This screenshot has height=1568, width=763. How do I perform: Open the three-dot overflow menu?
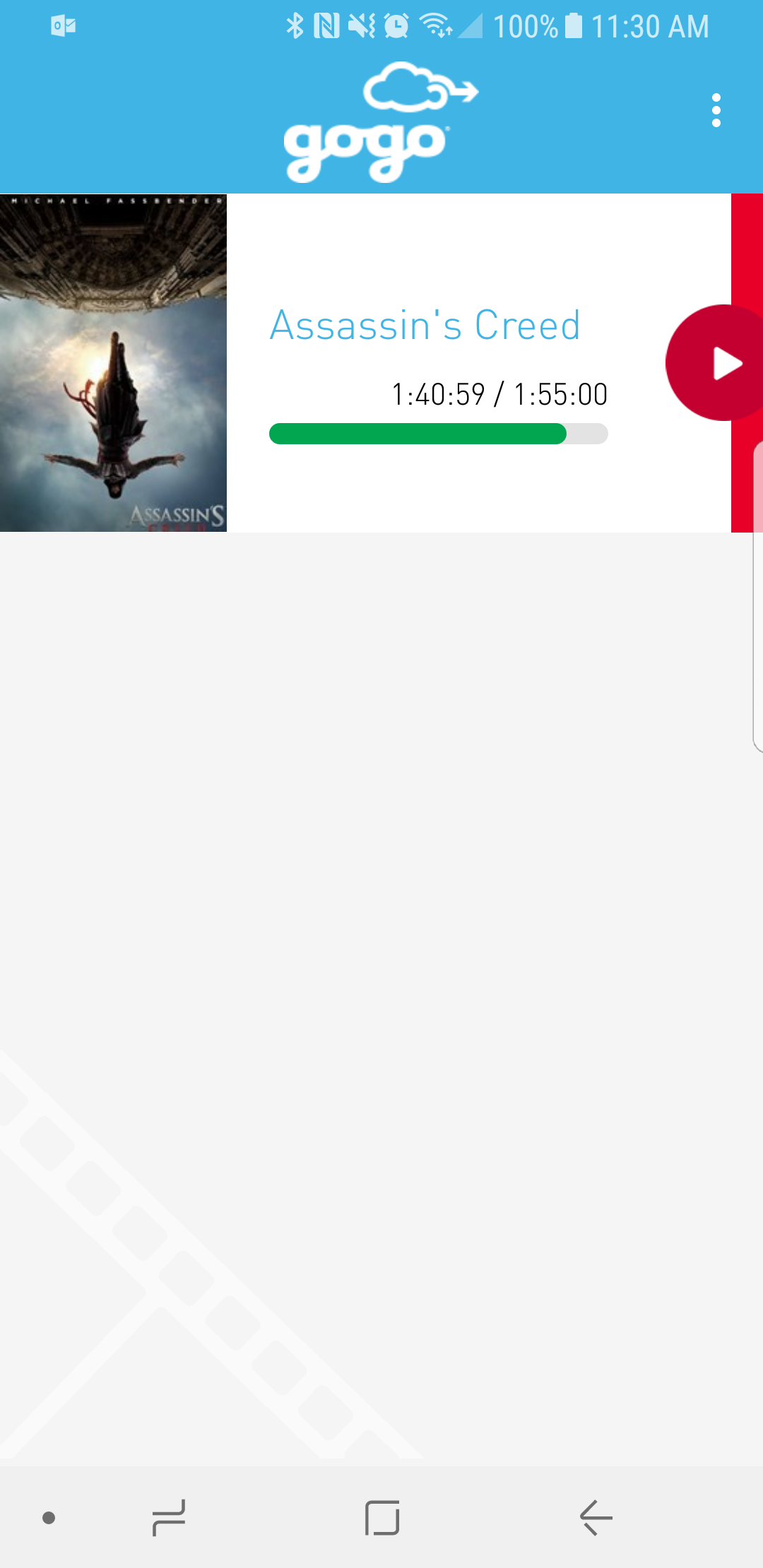(x=716, y=111)
